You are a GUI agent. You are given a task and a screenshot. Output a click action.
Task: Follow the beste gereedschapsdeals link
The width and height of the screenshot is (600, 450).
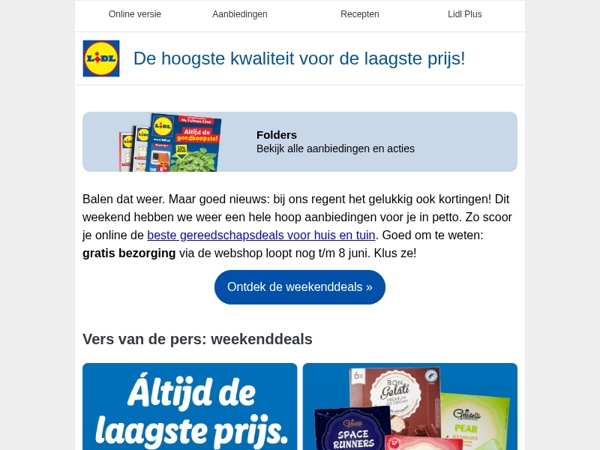point(261,235)
